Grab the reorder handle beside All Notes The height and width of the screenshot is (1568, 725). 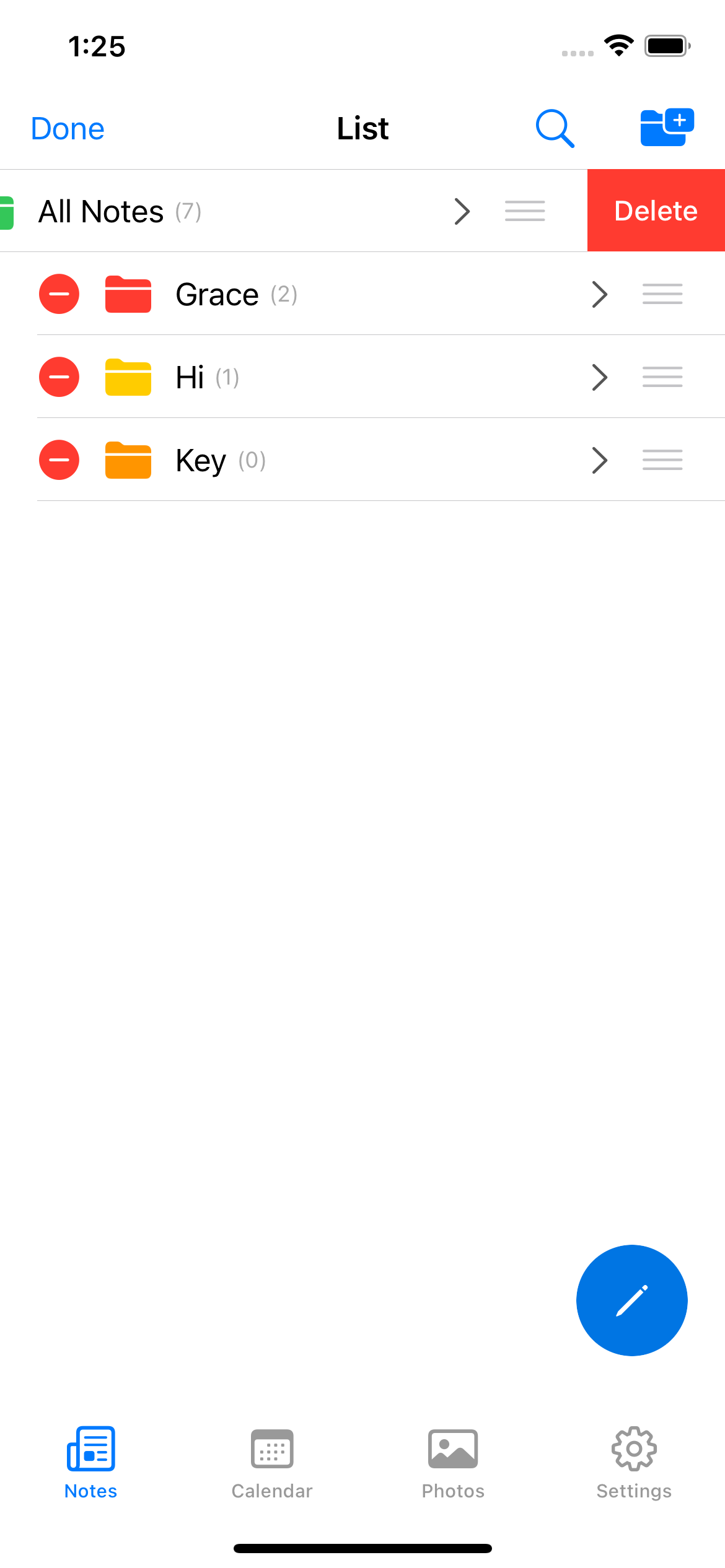524,211
